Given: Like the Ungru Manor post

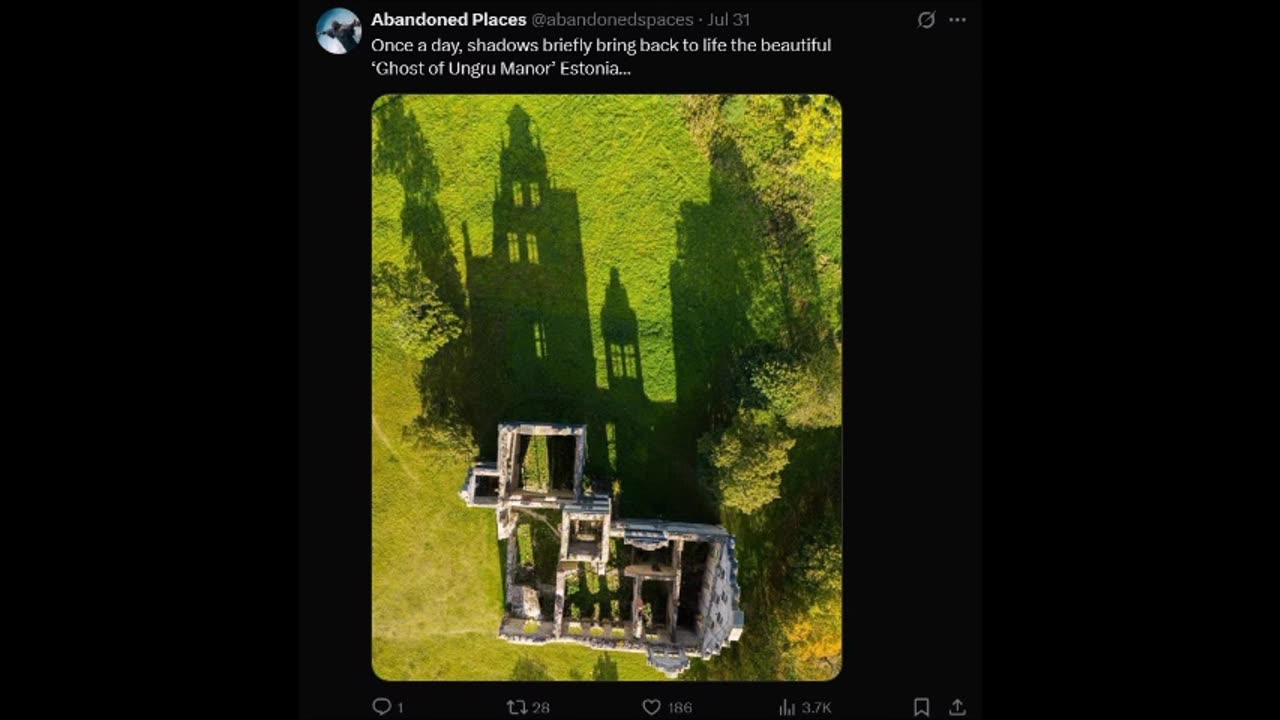Looking at the screenshot, I should coord(652,707).
